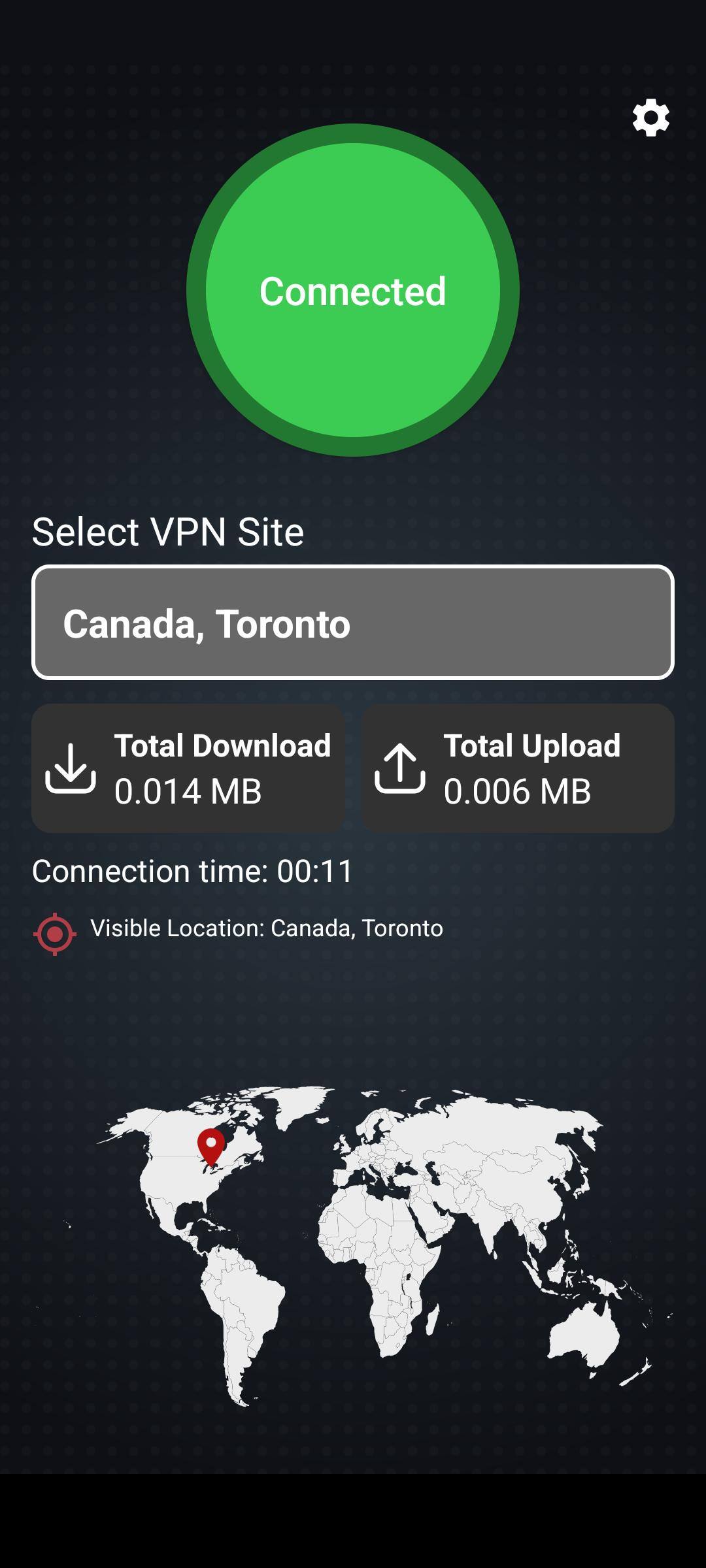Open the Canada, Toronto VPN site selector

[x=353, y=623]
